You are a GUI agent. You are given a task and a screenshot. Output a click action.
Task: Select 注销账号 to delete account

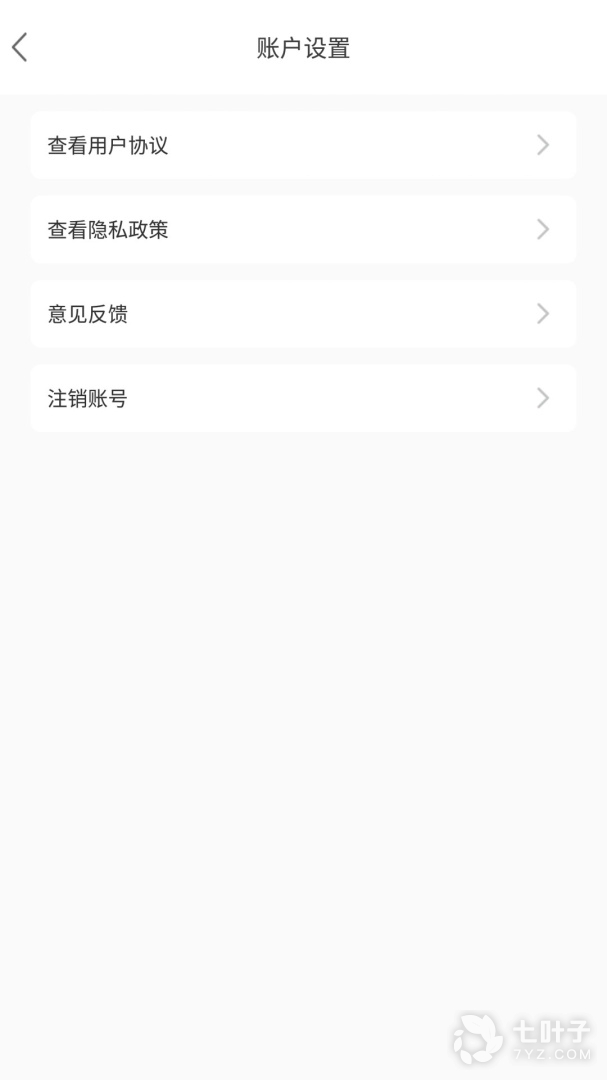coord(302,398)
